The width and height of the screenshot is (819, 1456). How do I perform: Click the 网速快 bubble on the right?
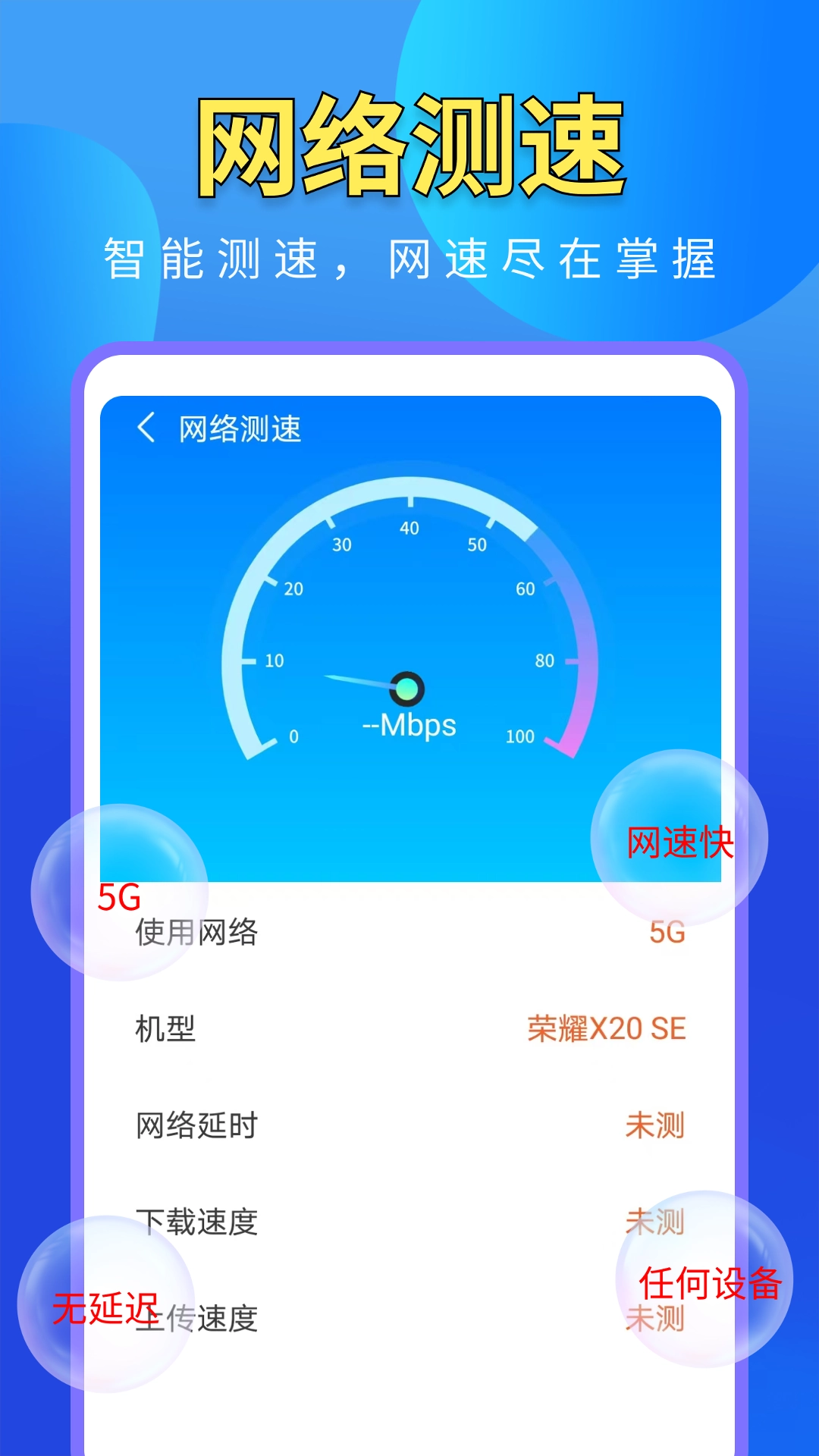(x=679, y=840)
